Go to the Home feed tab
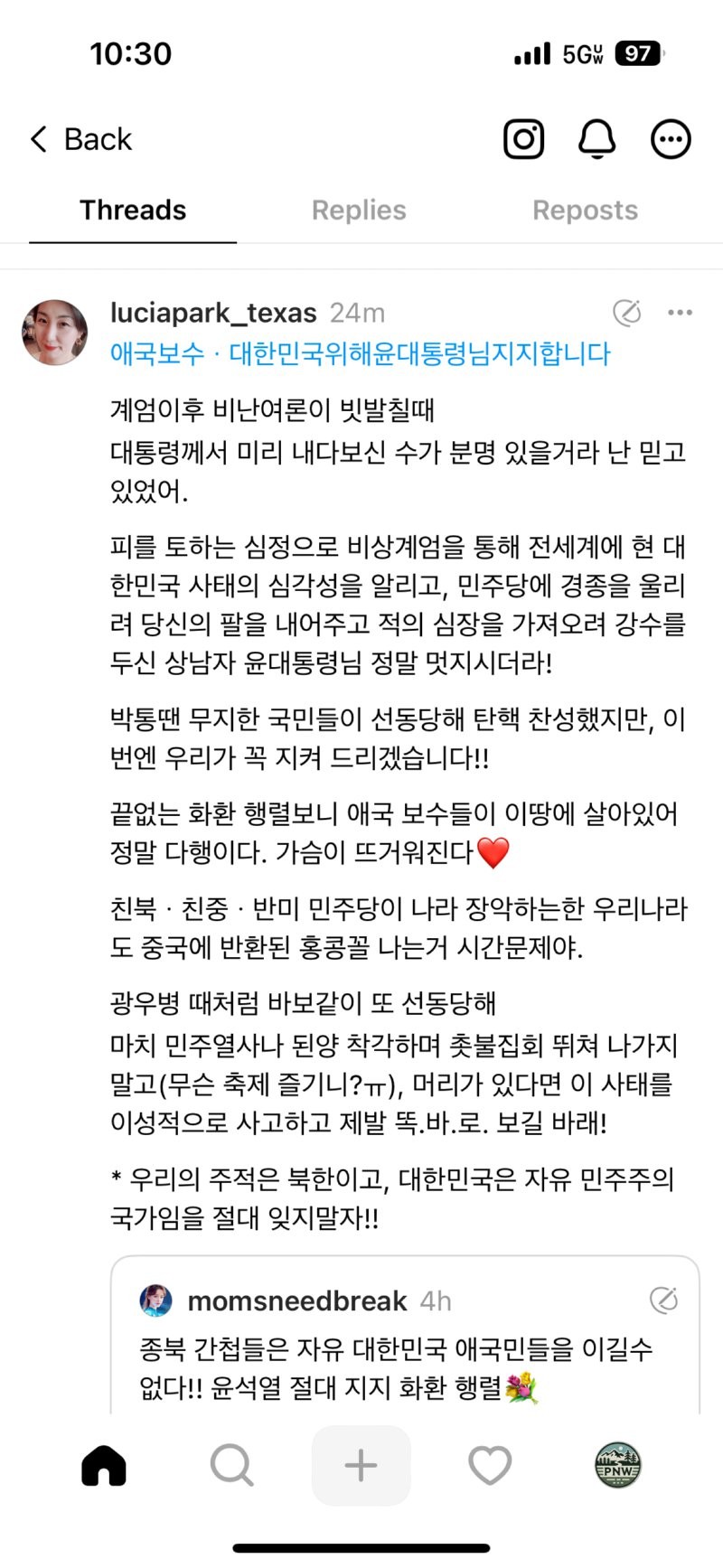Image resolution: width=723 pixels, height=1568 pixels. point(104,1465)
